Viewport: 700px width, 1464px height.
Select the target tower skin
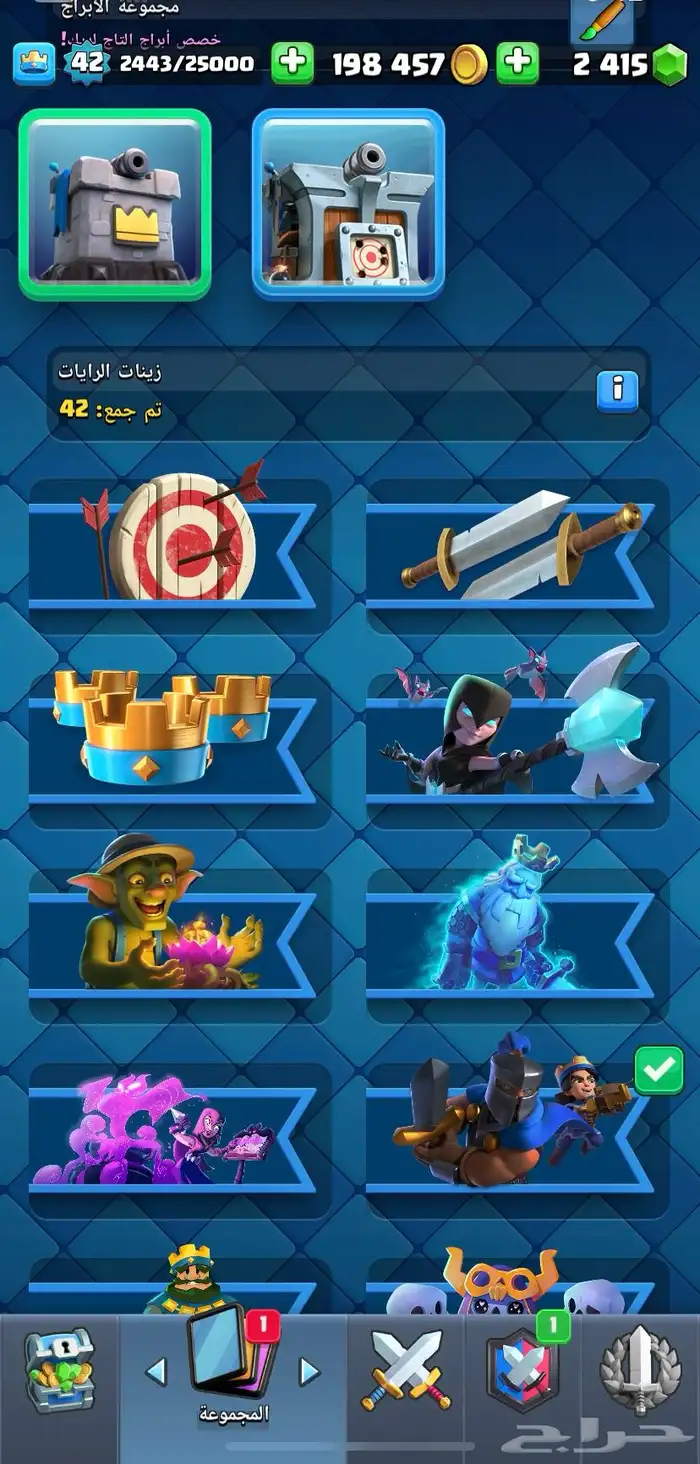pos(348,204)
